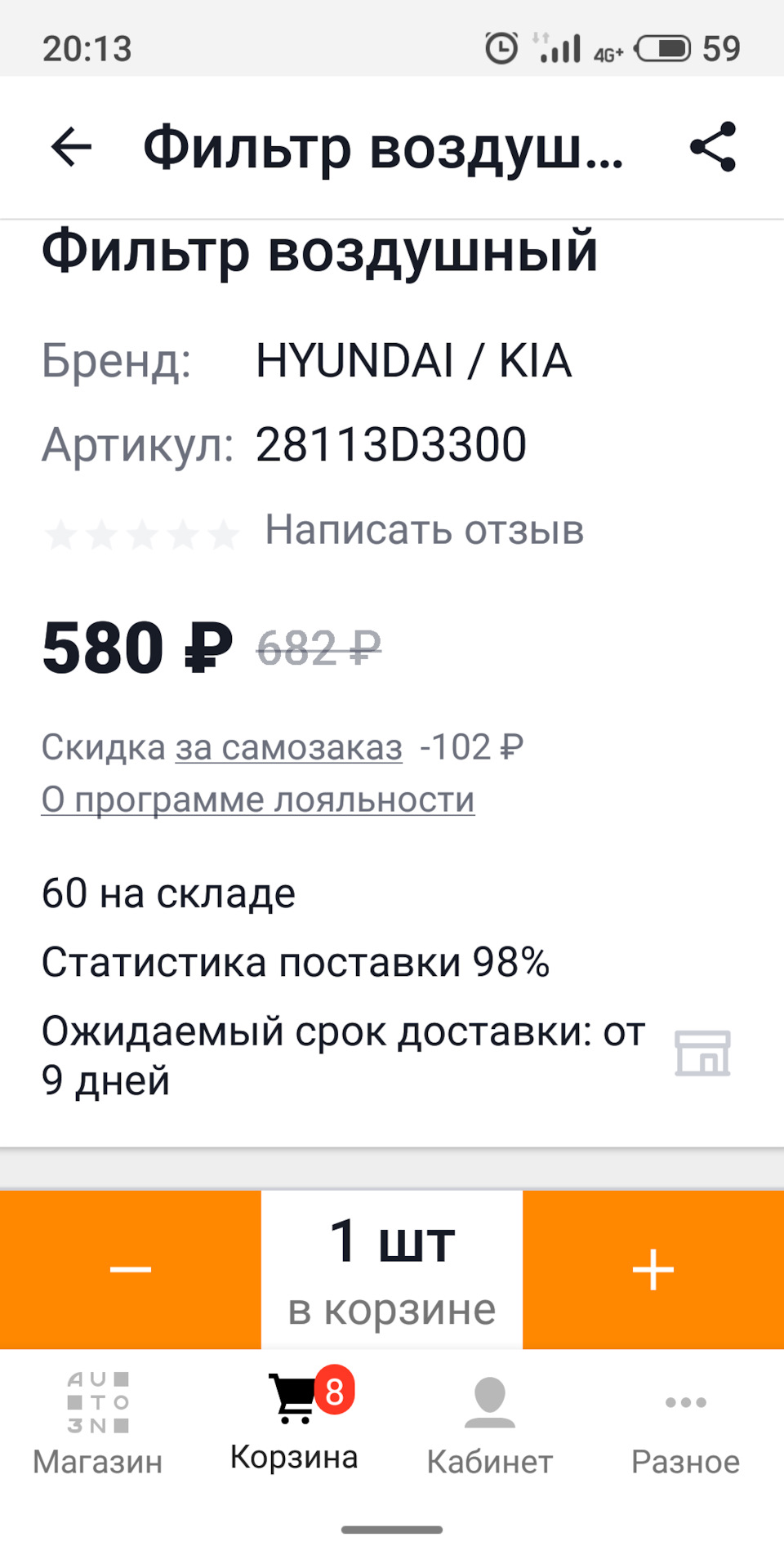Switch to the Кабинет tab
This screenshot has width=784, height=1568.
[x=490, y=1424]
